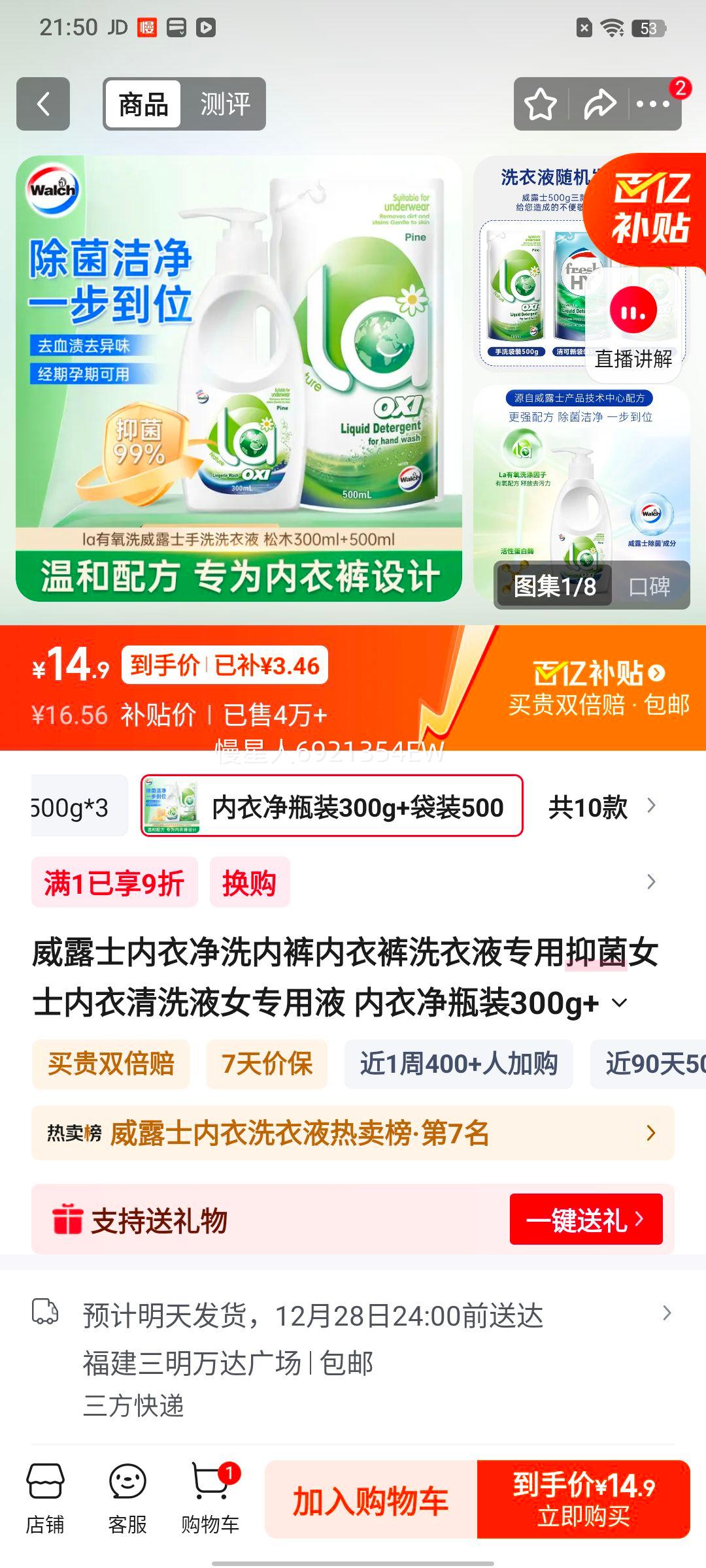Switch to the 商品 tab
Image resolution: width=706 pixels, height=1568 pixels.
(x=143, y=105)
